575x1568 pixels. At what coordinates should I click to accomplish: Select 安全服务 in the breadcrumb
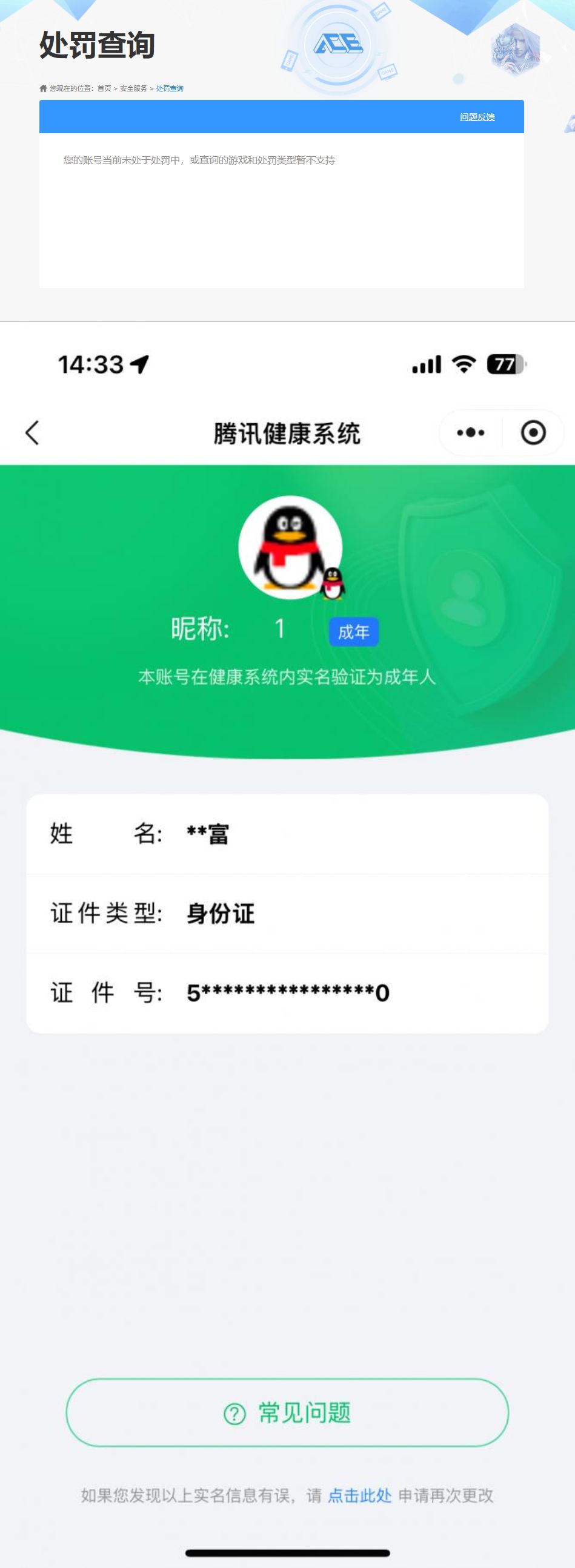tap(133, 88)
